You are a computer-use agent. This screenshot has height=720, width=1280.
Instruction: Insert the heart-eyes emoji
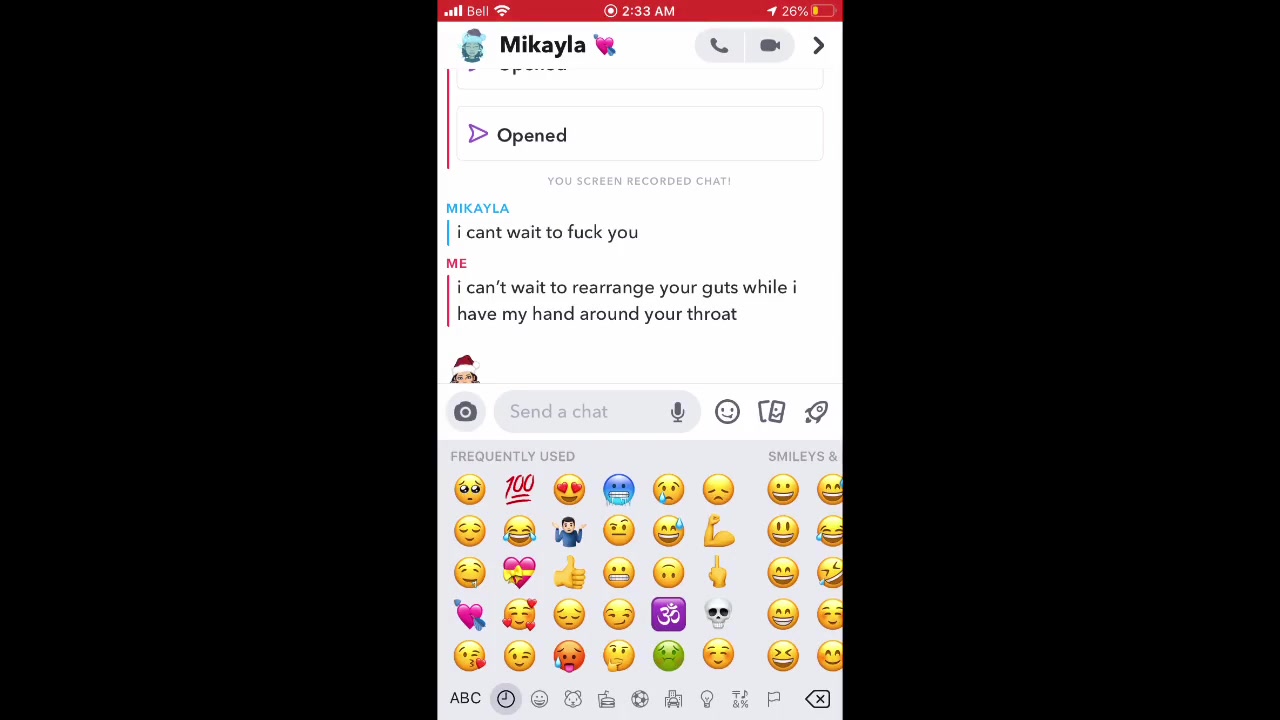[569, 489]
